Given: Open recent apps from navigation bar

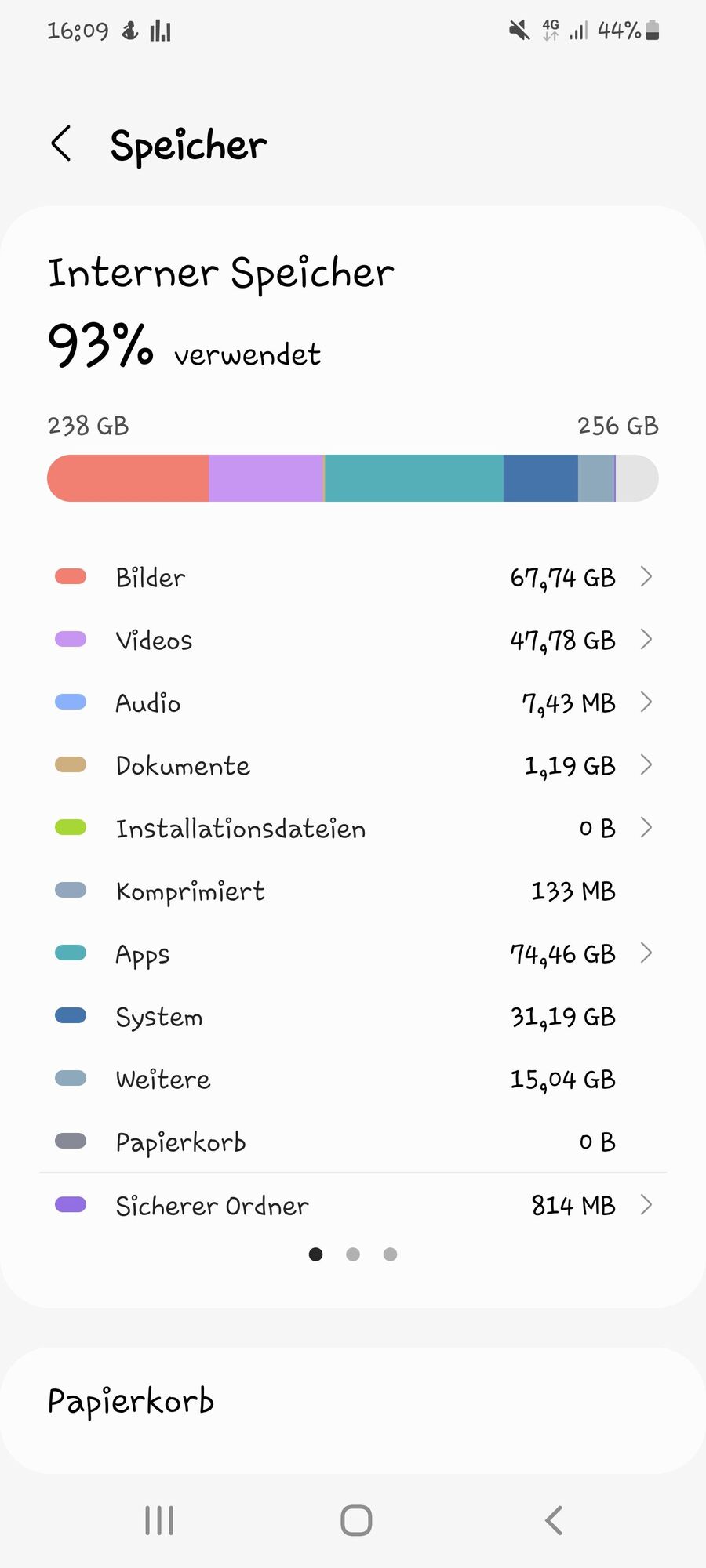Looking at the screenshot, I should click(x=159, y=1521).
